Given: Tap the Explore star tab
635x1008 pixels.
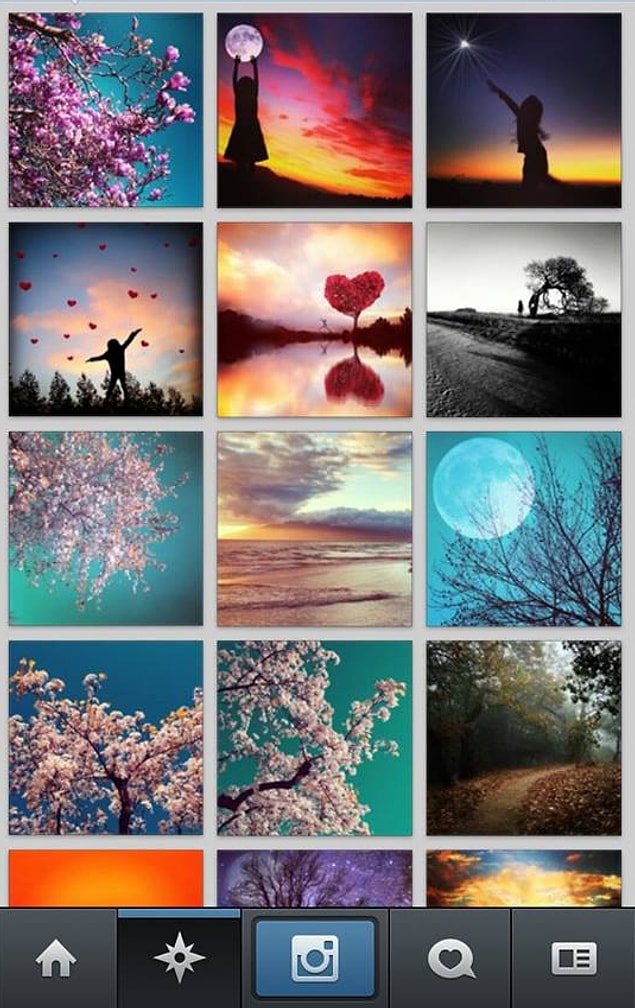Looking at the screenshot, I should tap(179, 959).
